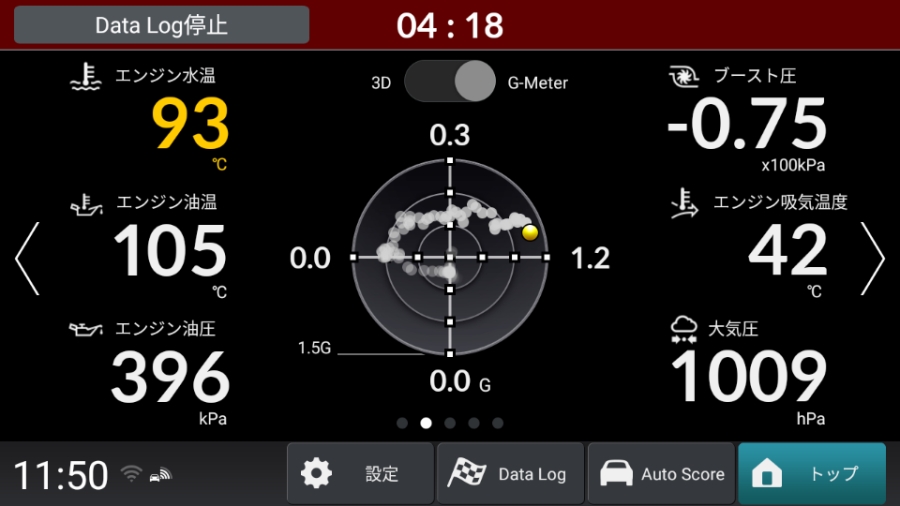Image resolution: width=900 pixels, height=506 pixels.
Task: Open Auto Score
Action: tap(661, 474)
